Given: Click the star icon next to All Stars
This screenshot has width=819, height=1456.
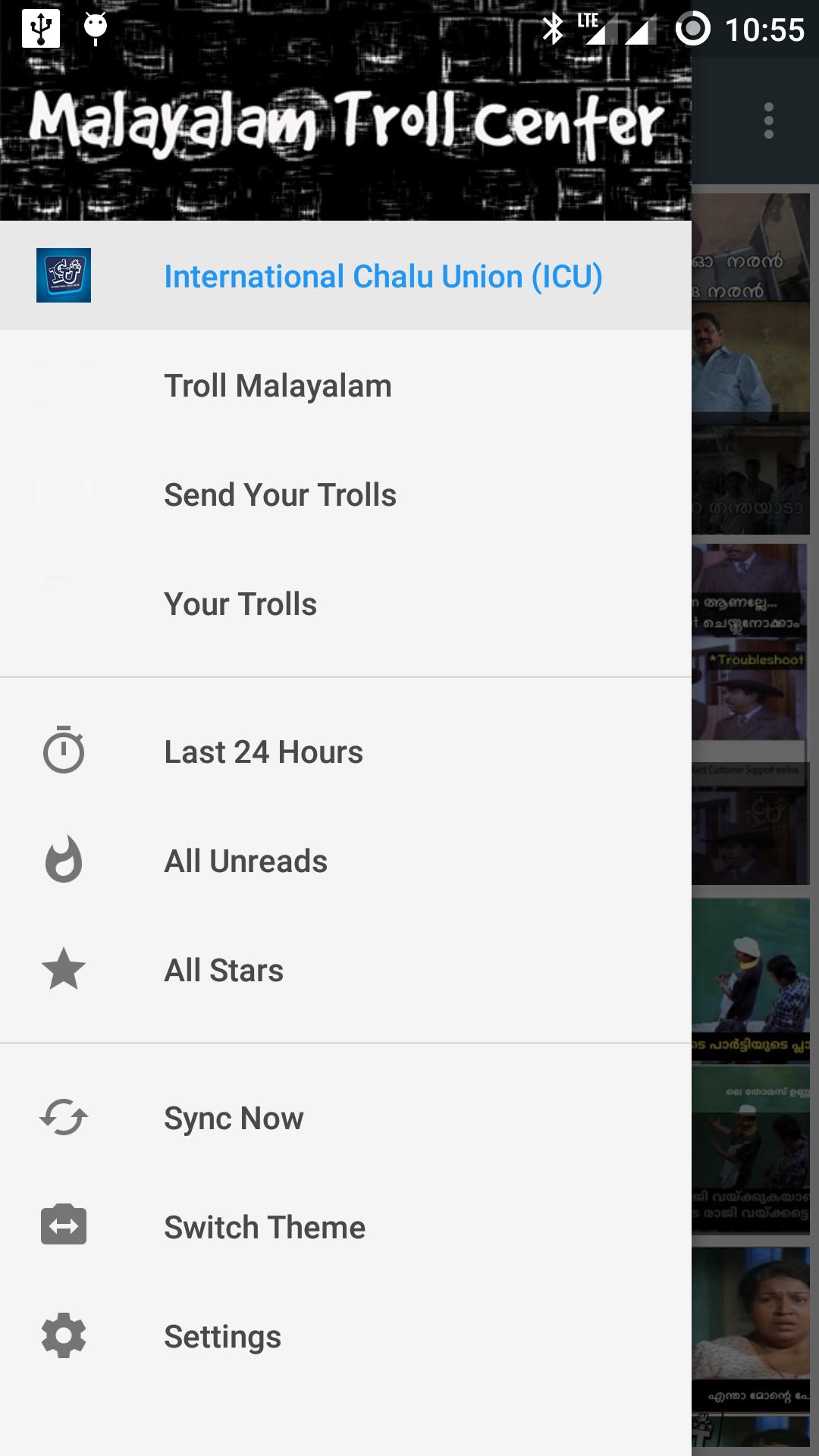Looking at the screenshot, I should pyautogui.click(x=64, y=969).
